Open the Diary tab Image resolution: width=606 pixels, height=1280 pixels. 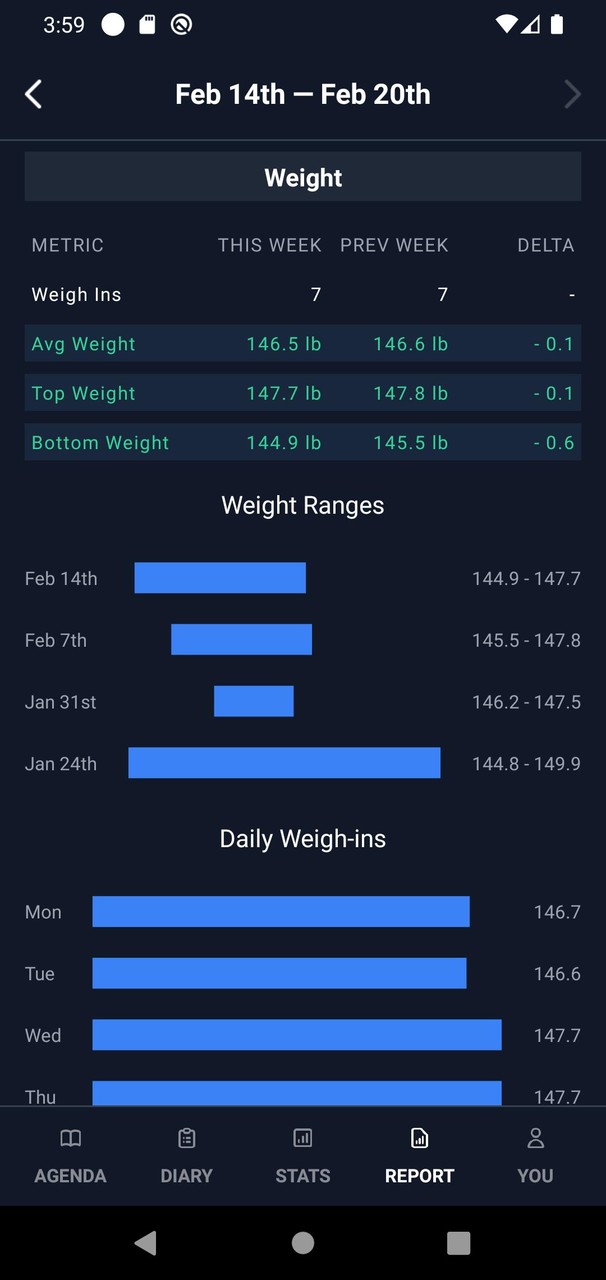pos(187,1156)
